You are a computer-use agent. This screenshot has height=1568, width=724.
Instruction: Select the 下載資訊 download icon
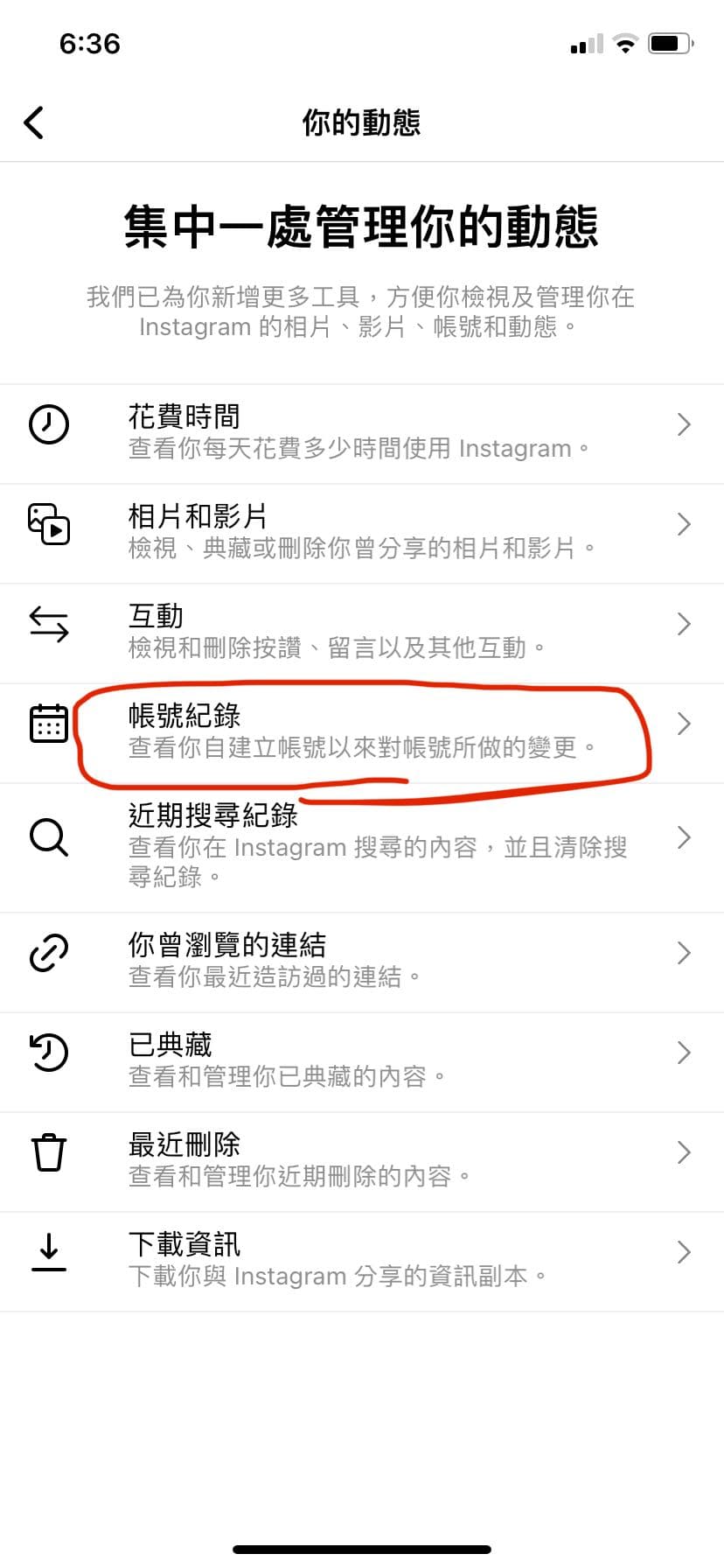tap(49, 1252)
